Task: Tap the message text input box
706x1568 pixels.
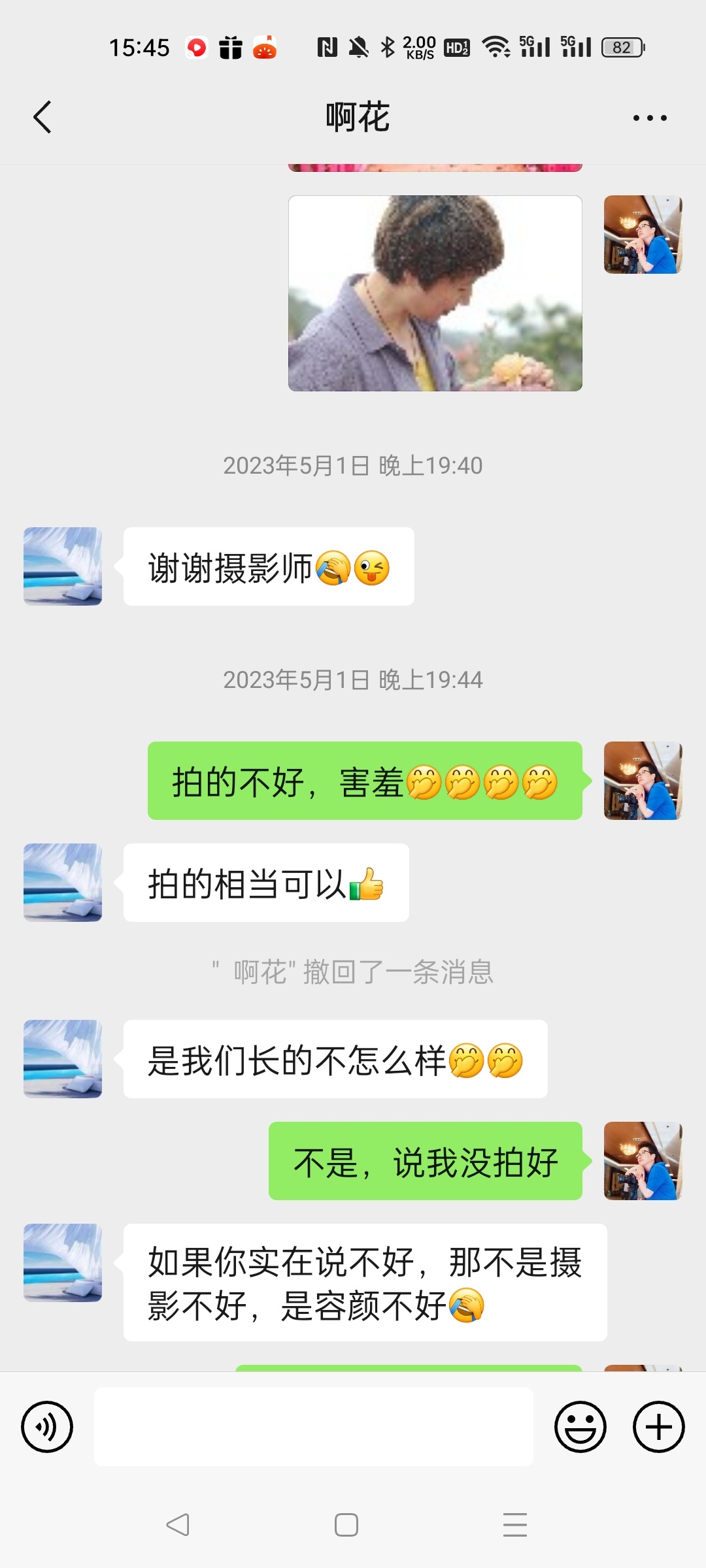Action: [x=314, y=1427]
